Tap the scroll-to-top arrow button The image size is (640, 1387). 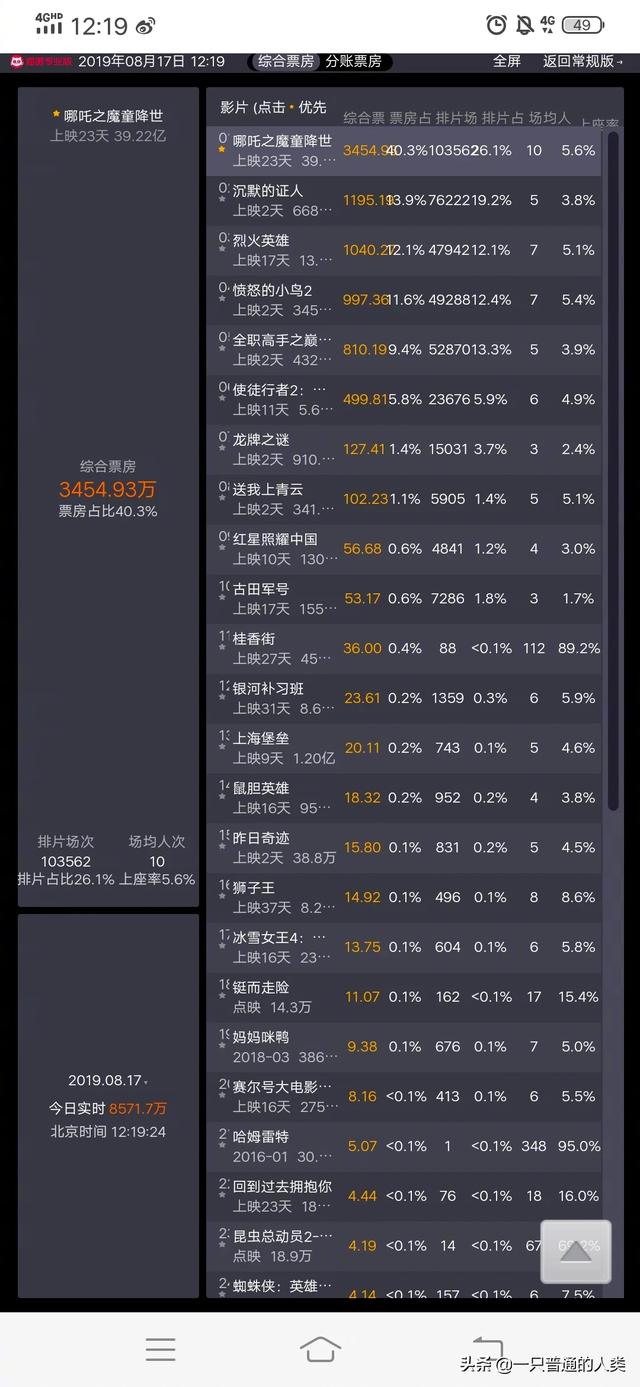(x=575, y=1251)
